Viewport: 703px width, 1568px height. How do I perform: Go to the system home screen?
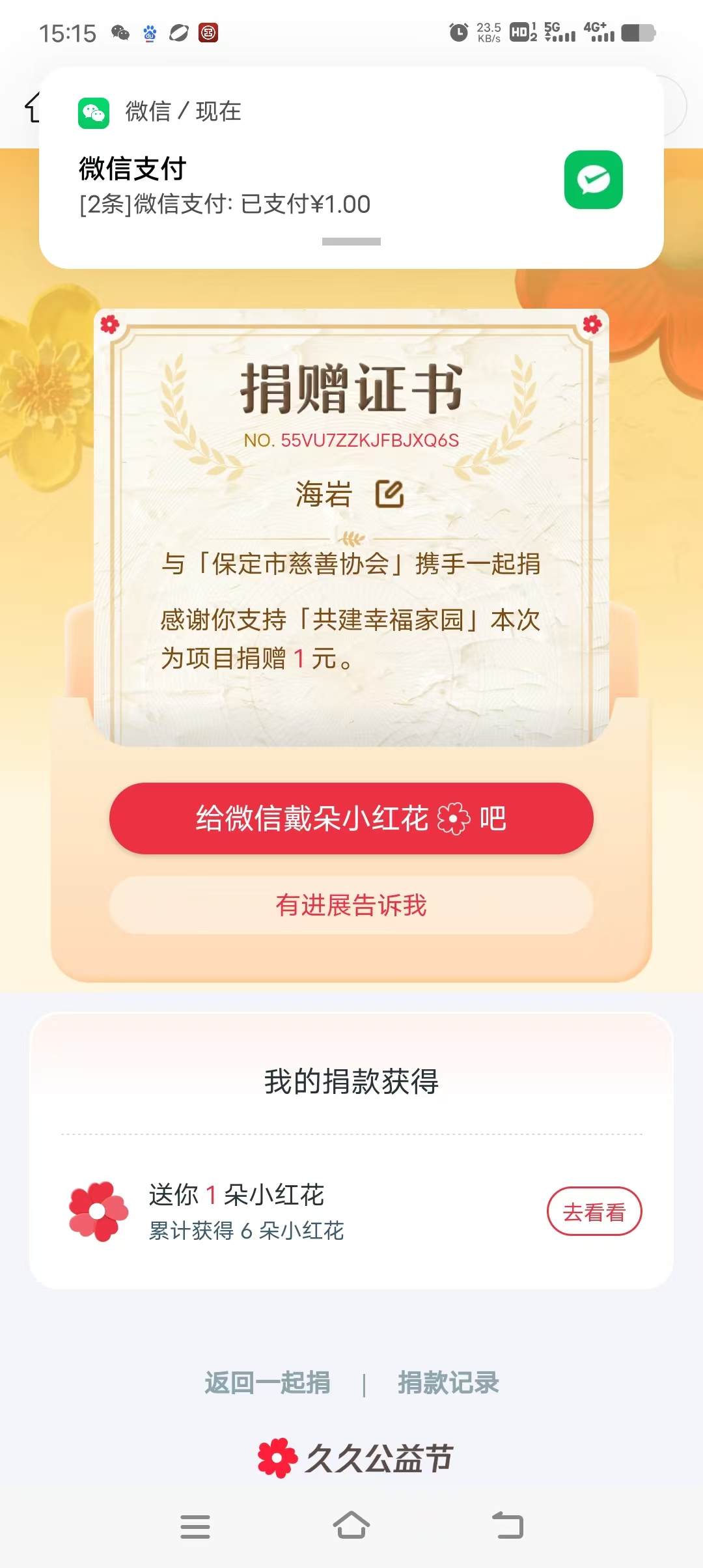tap(351, 1525)
